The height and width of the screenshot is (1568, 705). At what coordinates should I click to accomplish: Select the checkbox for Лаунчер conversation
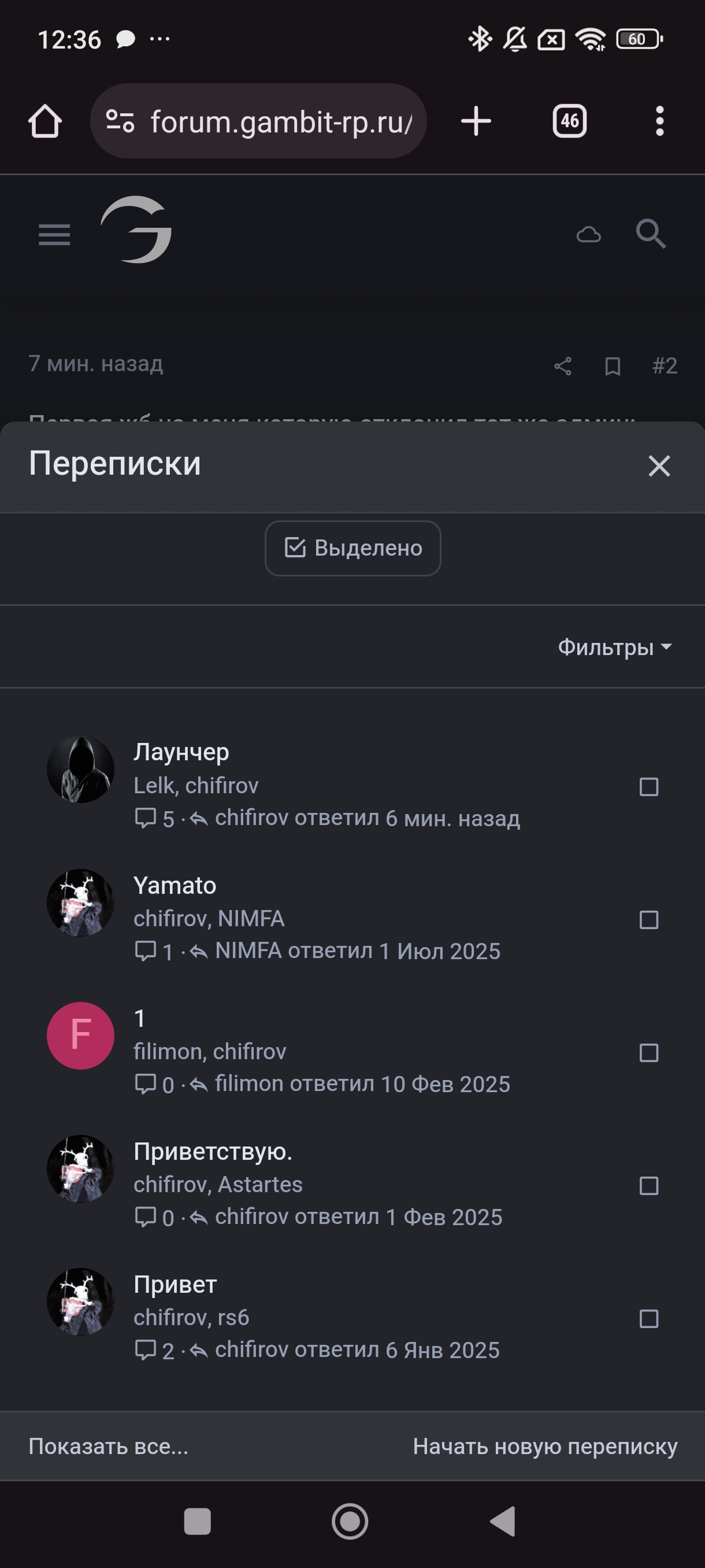tap(648, 786)
